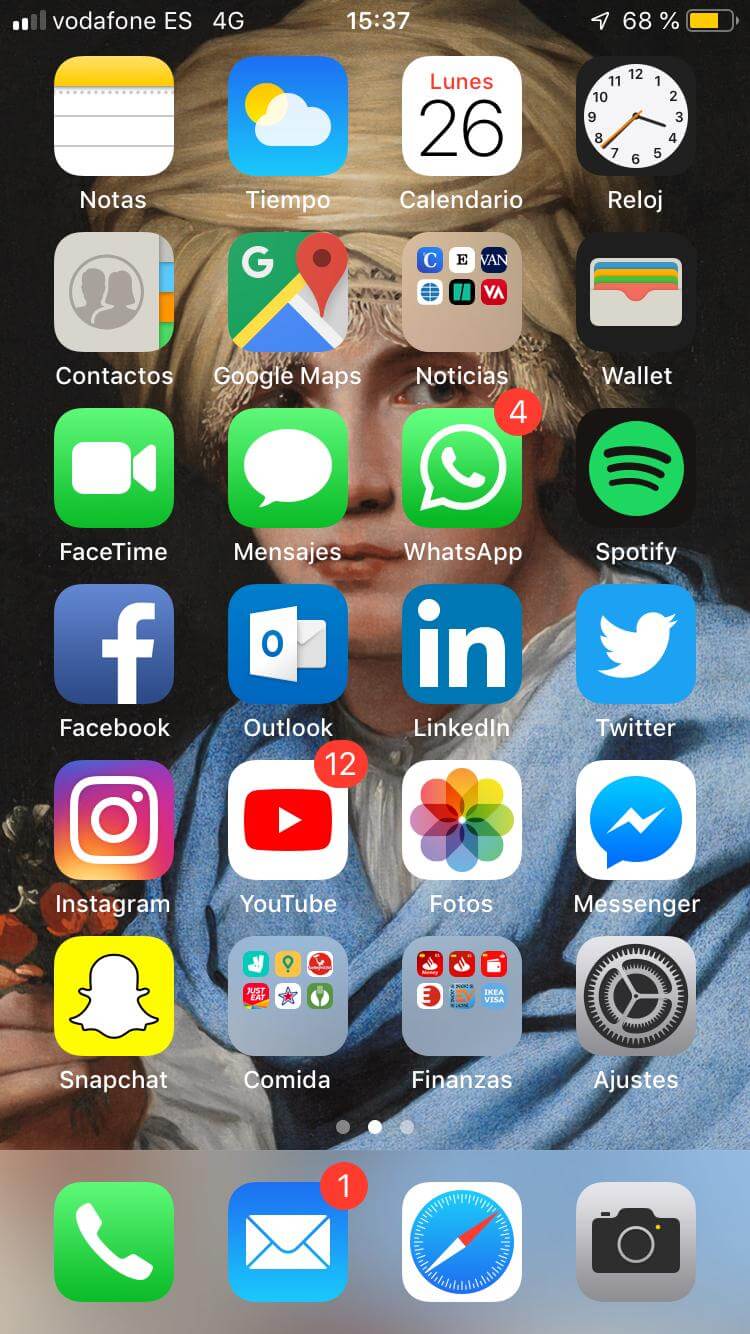Open Google Maps
The width and height of the screenshot is (750, 1334).
coord(288,292)
